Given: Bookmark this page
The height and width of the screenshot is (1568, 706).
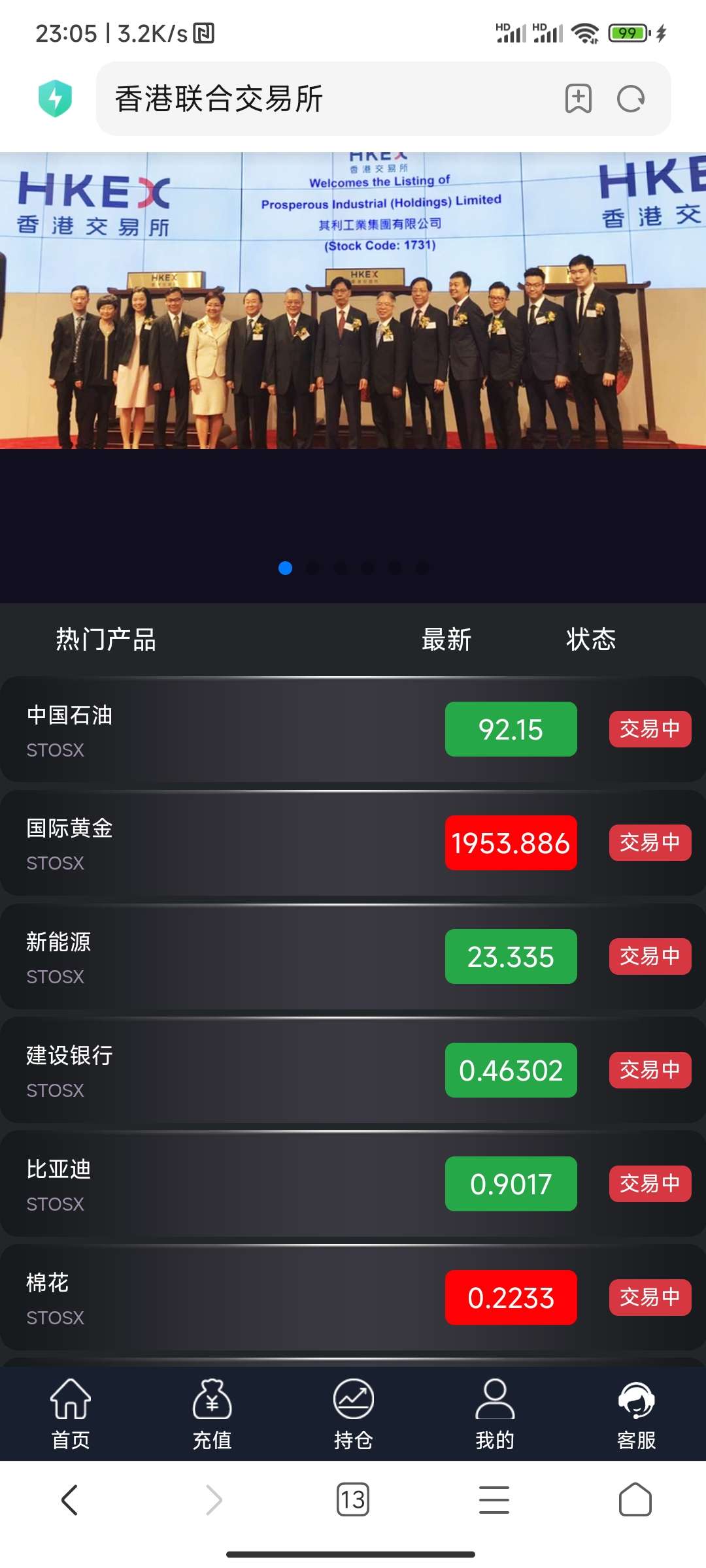Looking at the screenshot, I should [578, 99].
